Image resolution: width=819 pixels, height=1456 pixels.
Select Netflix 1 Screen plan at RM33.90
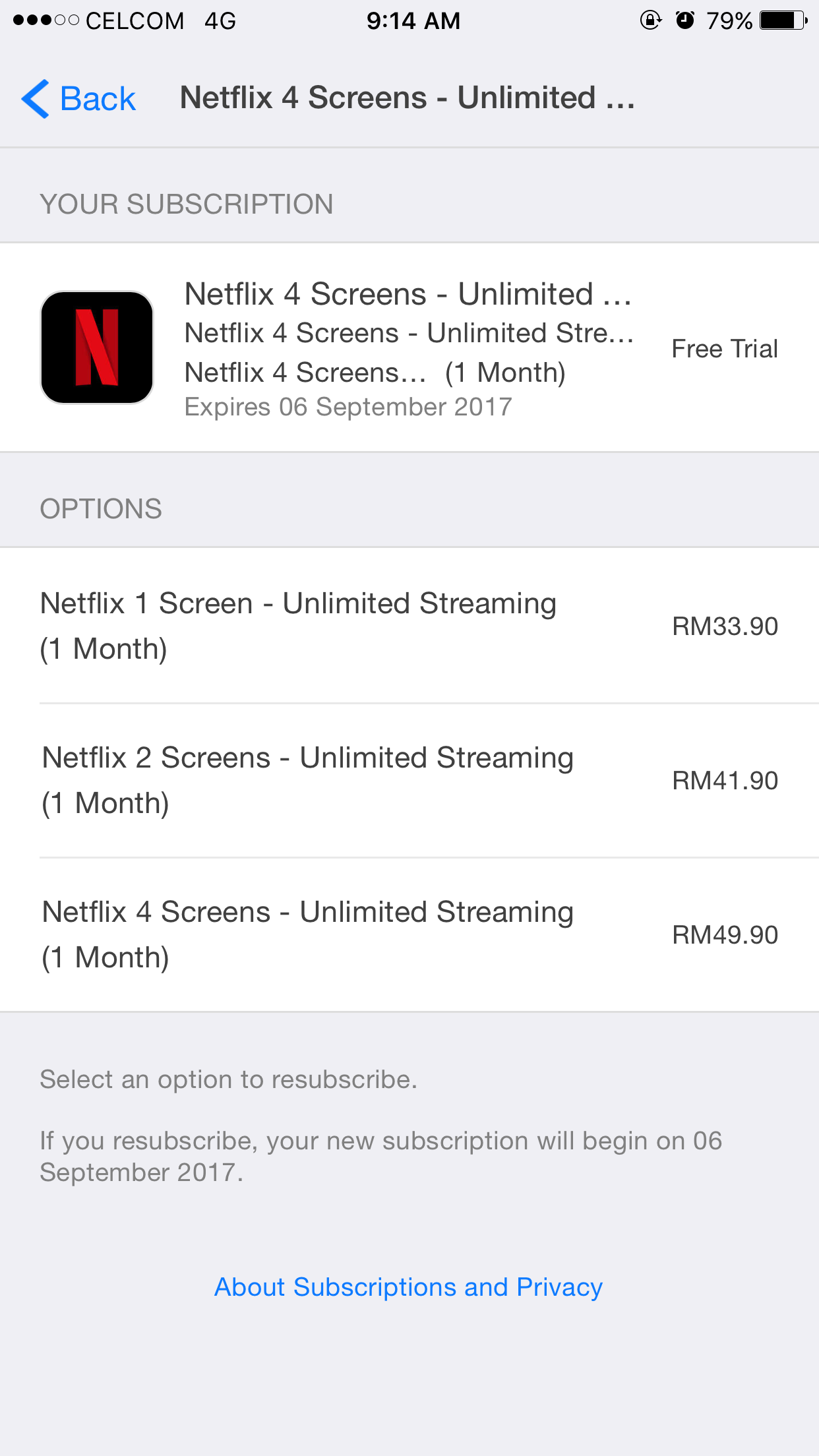point(409,626)
